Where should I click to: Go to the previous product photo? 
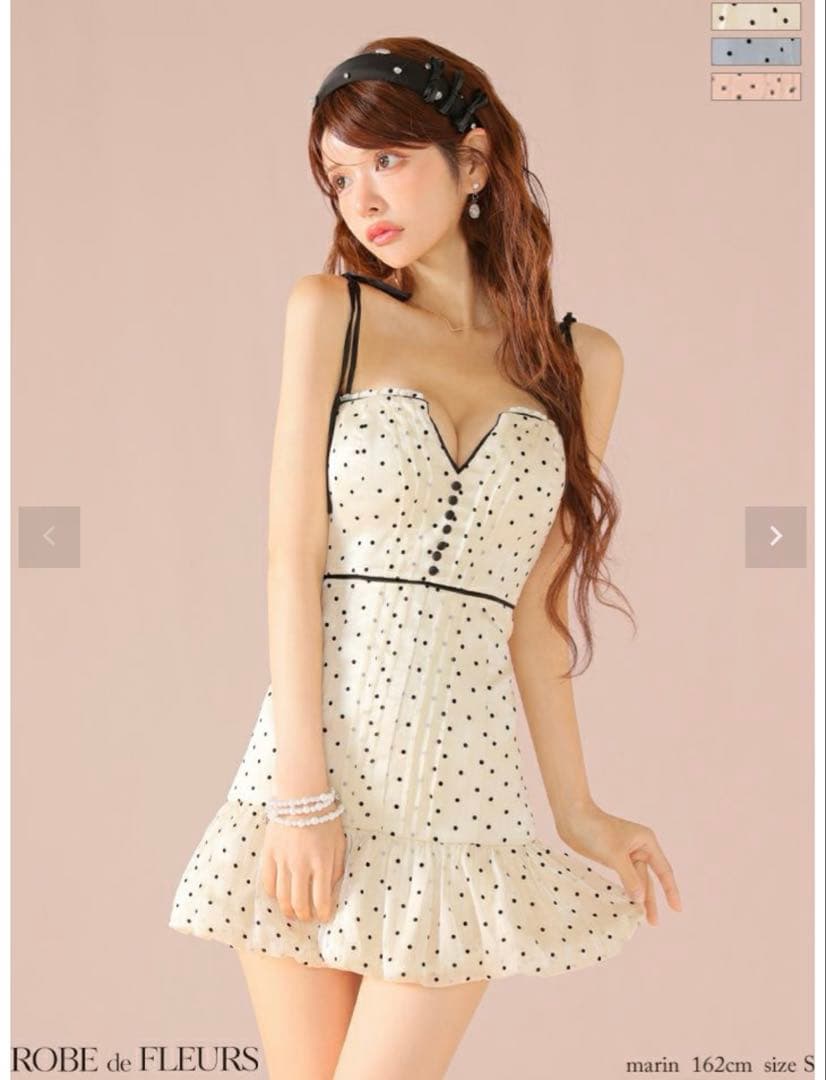(x=49, y=537)
